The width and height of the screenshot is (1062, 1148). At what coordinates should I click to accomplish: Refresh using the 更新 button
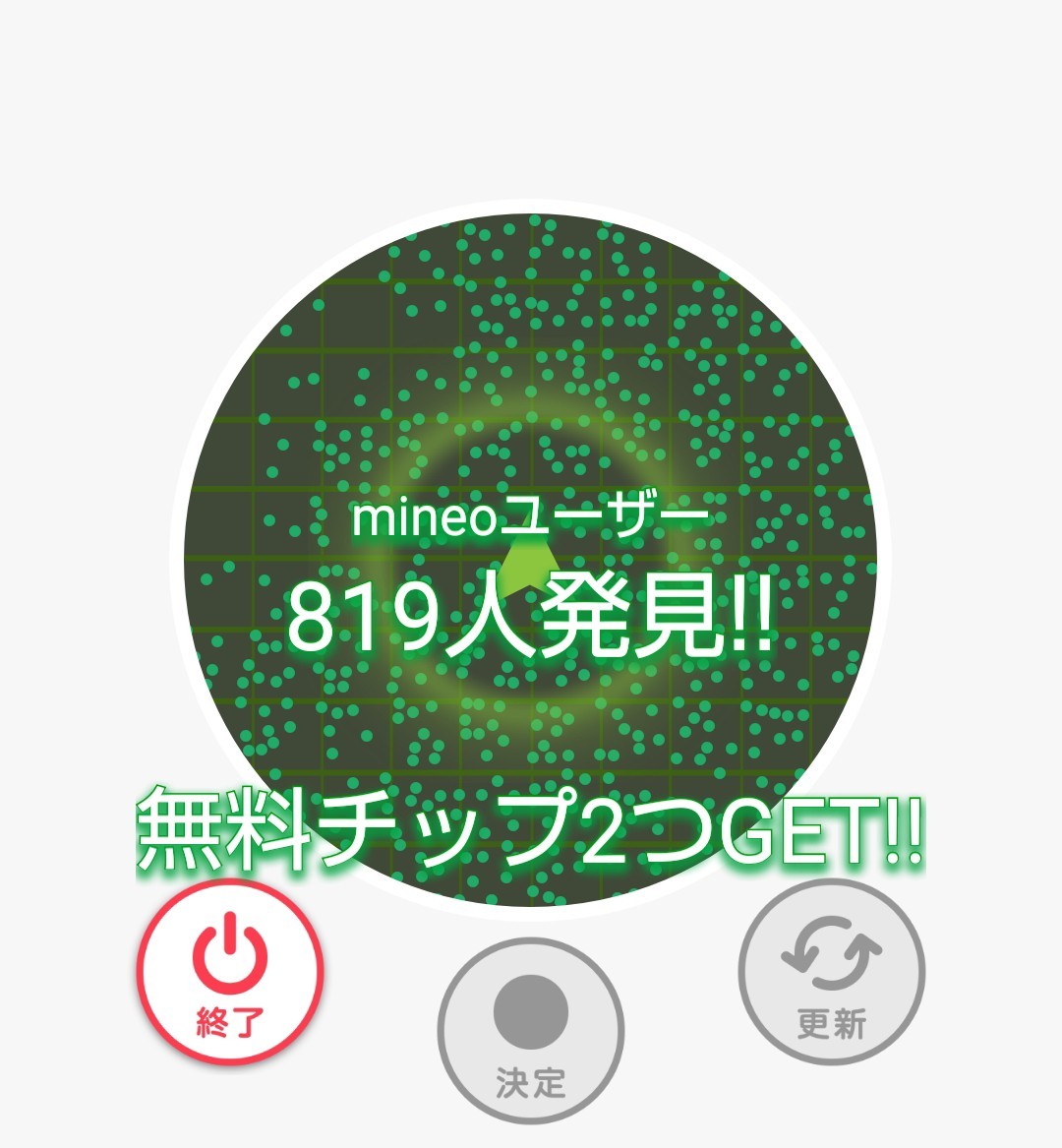832,972
